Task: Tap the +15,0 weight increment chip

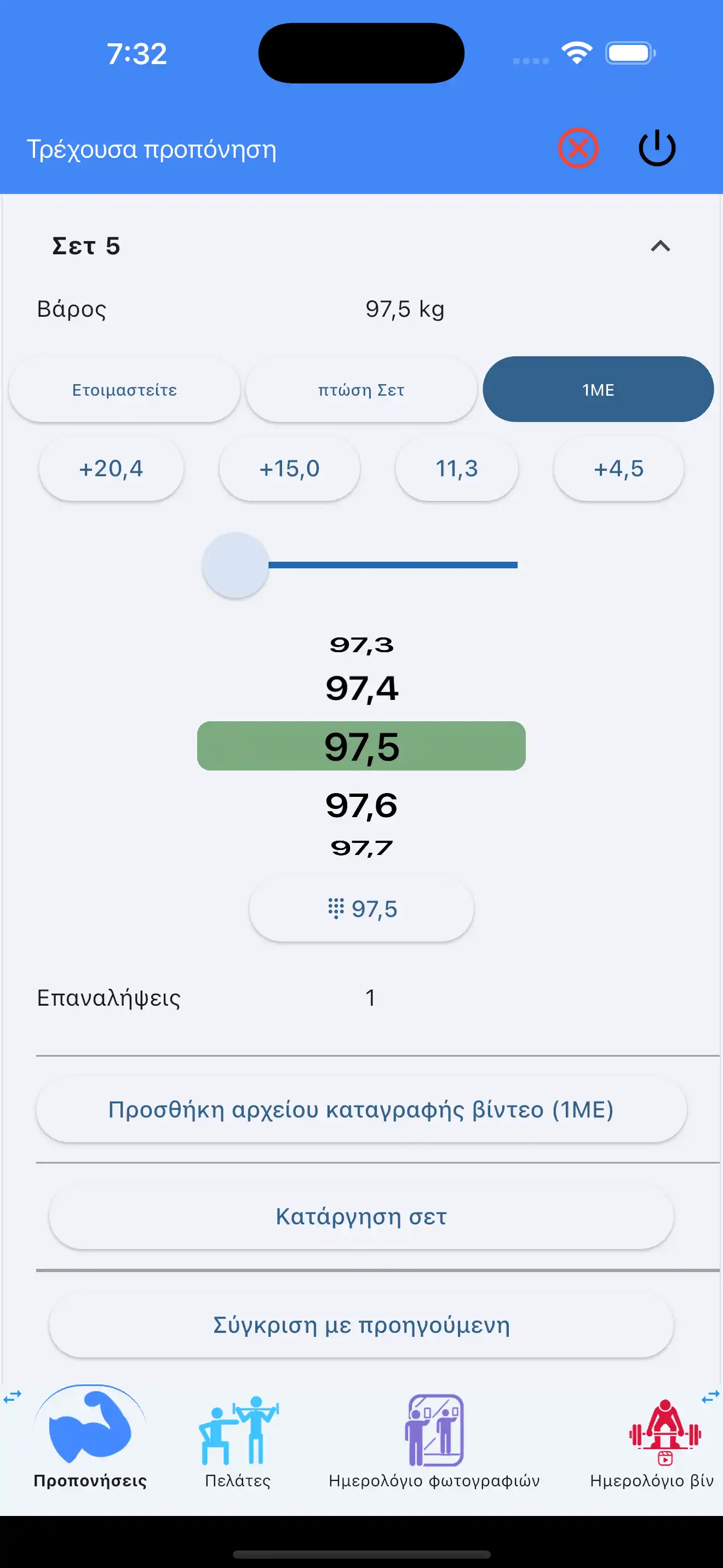Action: coord(289,469)
